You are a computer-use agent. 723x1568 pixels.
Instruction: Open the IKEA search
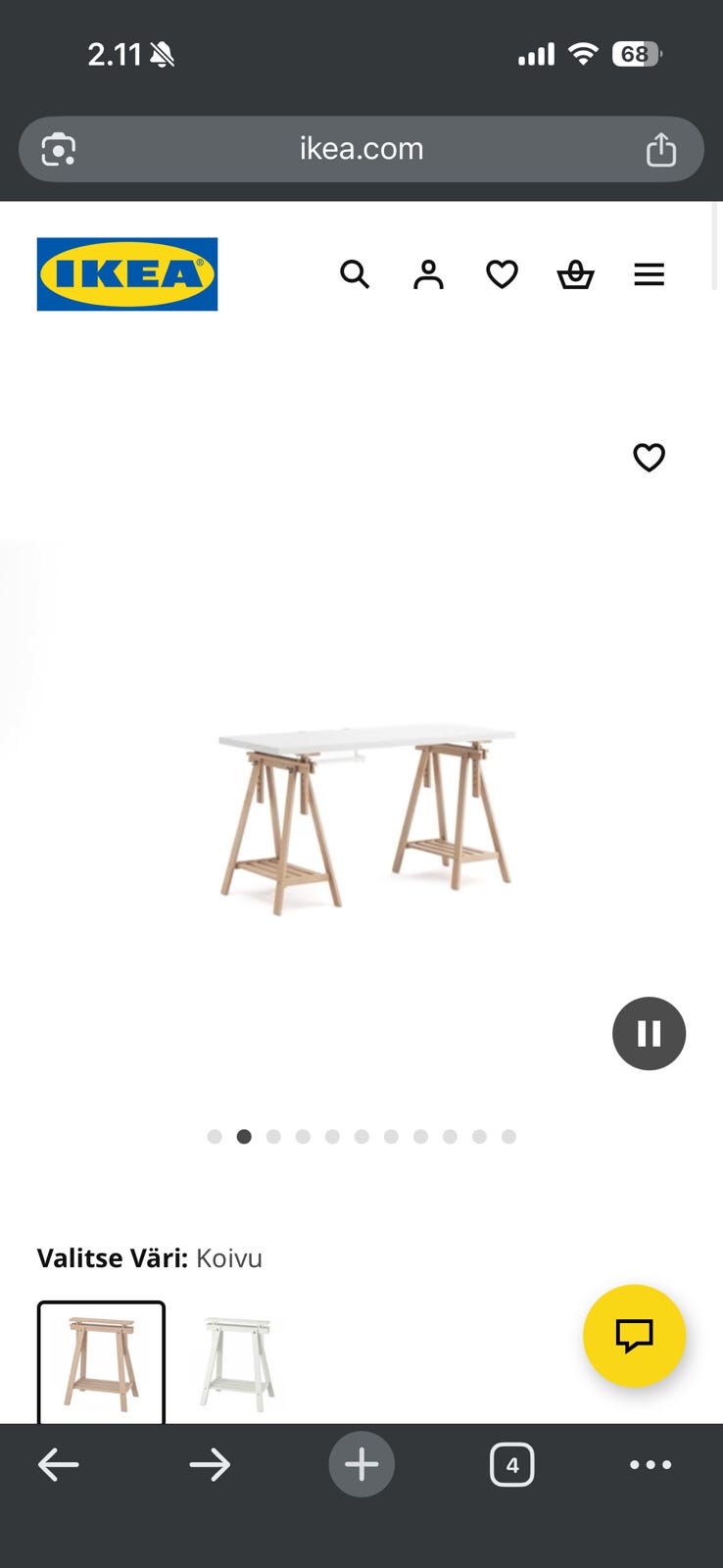355,274
